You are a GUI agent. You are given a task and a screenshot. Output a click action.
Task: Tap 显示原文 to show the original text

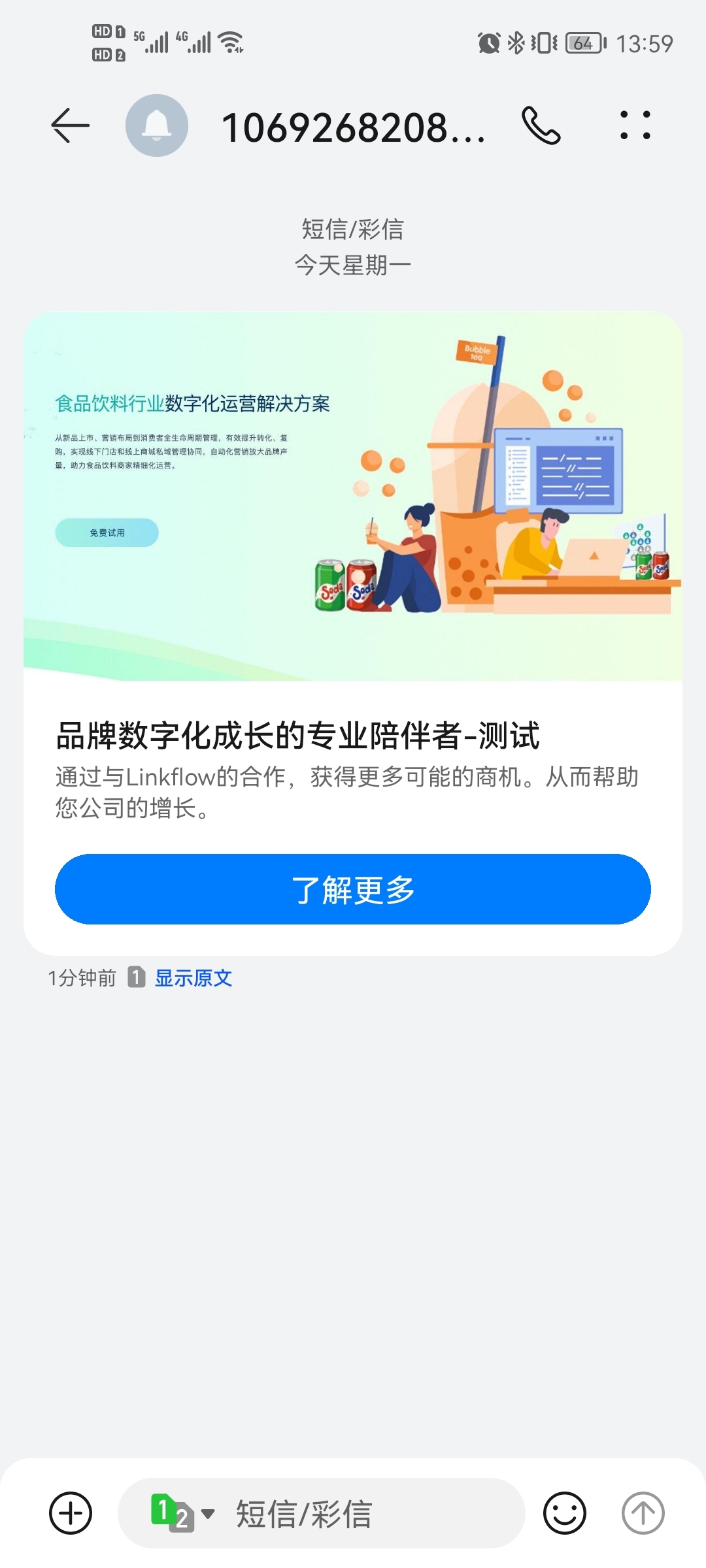point(193,978)
